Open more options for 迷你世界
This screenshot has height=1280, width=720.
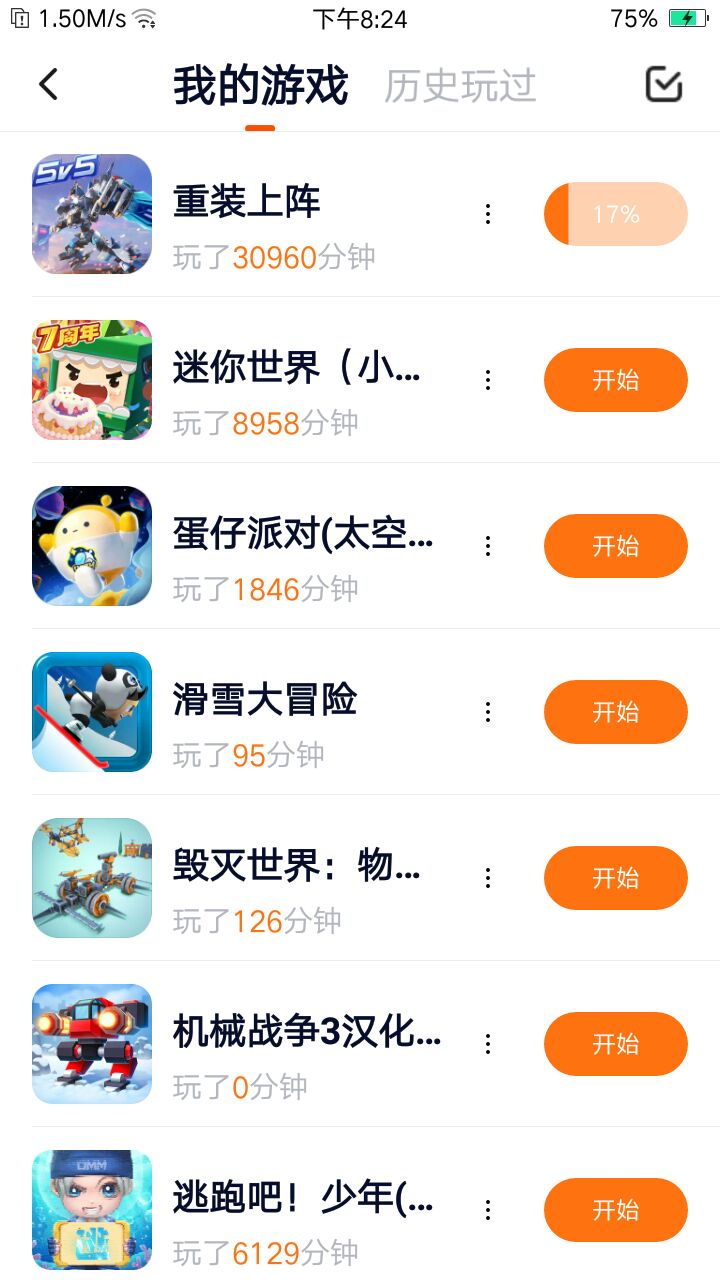[488, 380]
